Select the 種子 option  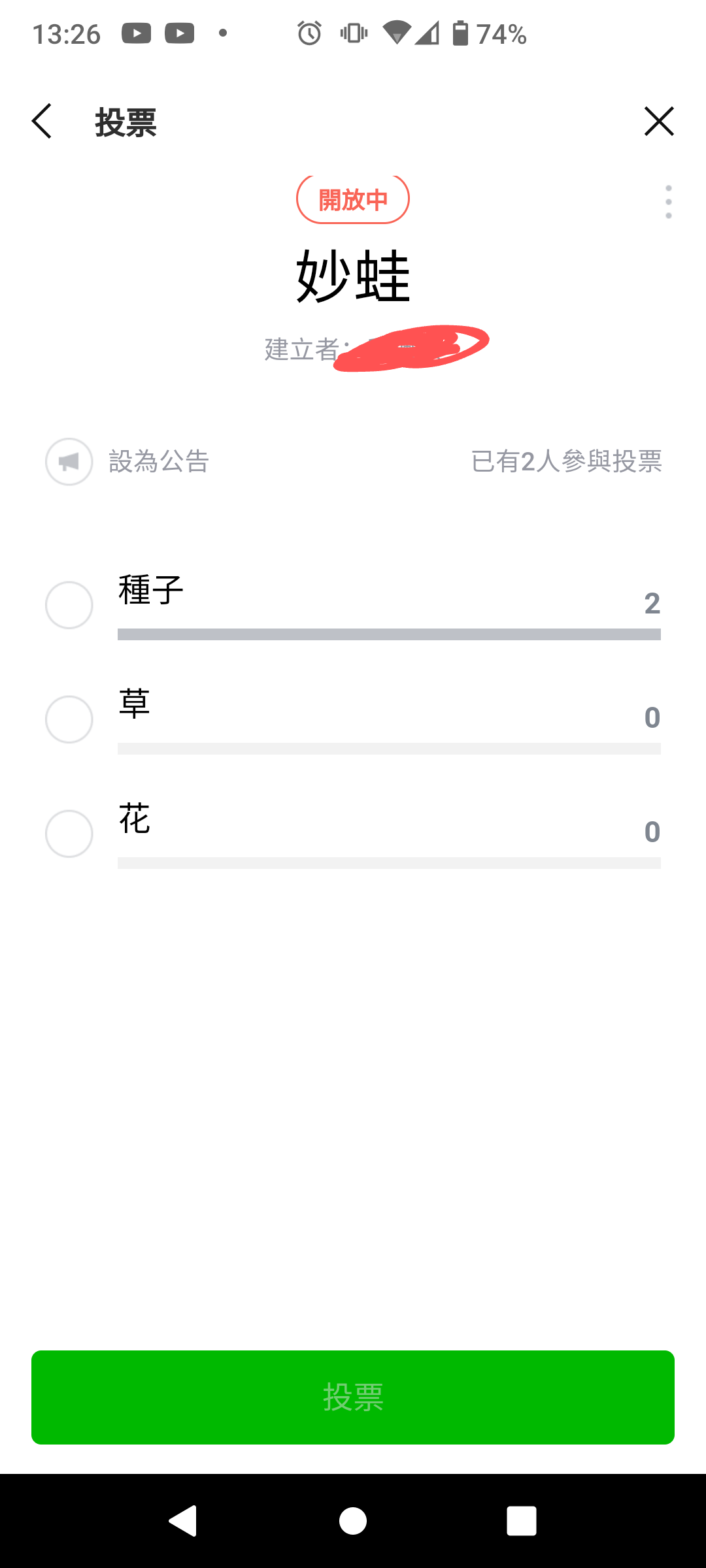coord(69,605)
